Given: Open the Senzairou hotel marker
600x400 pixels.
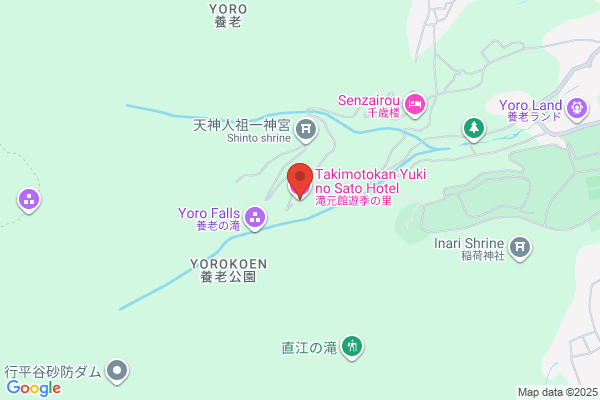Looking at the screenshot, I should [415, 105].
